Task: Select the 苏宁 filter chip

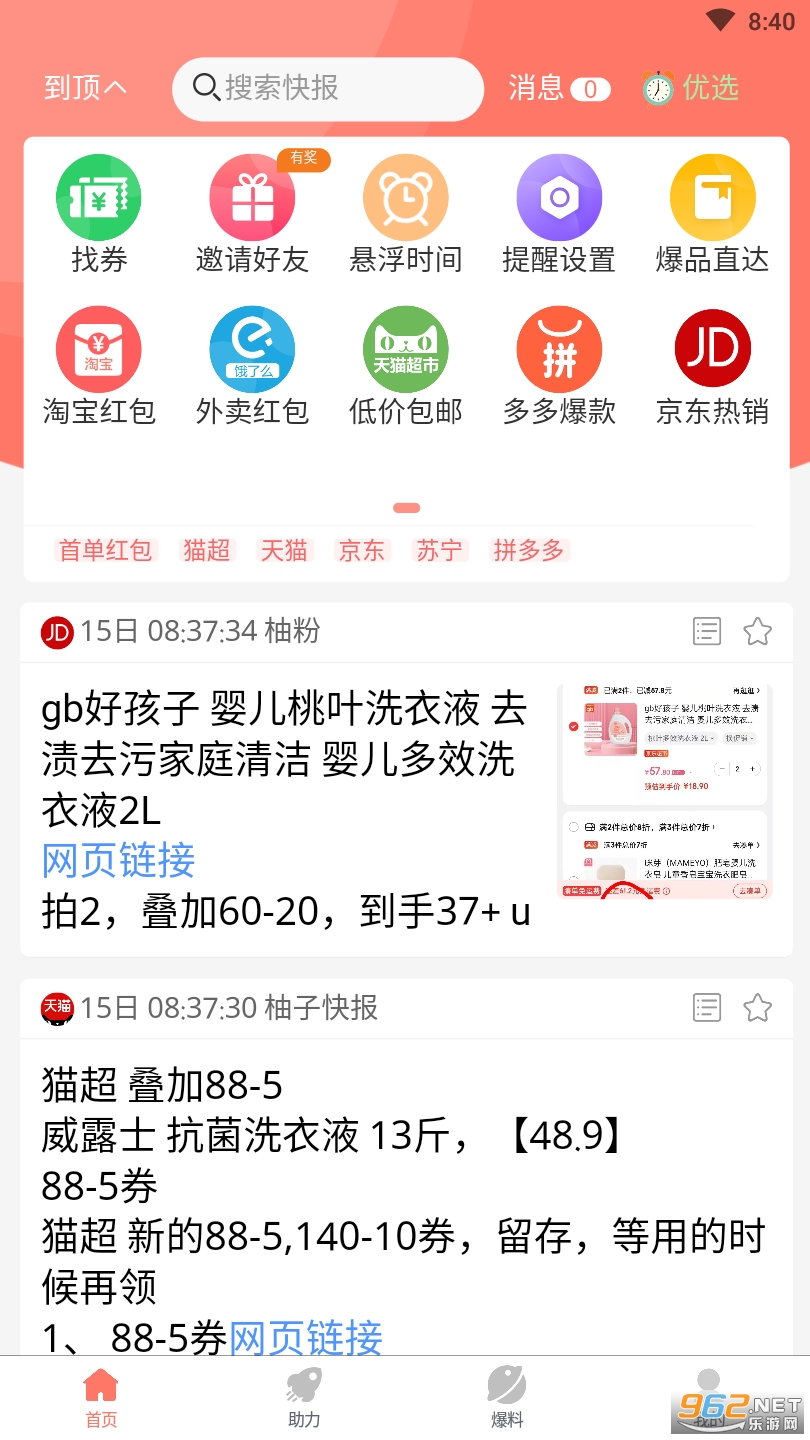Action: click(x=439, y=550)
